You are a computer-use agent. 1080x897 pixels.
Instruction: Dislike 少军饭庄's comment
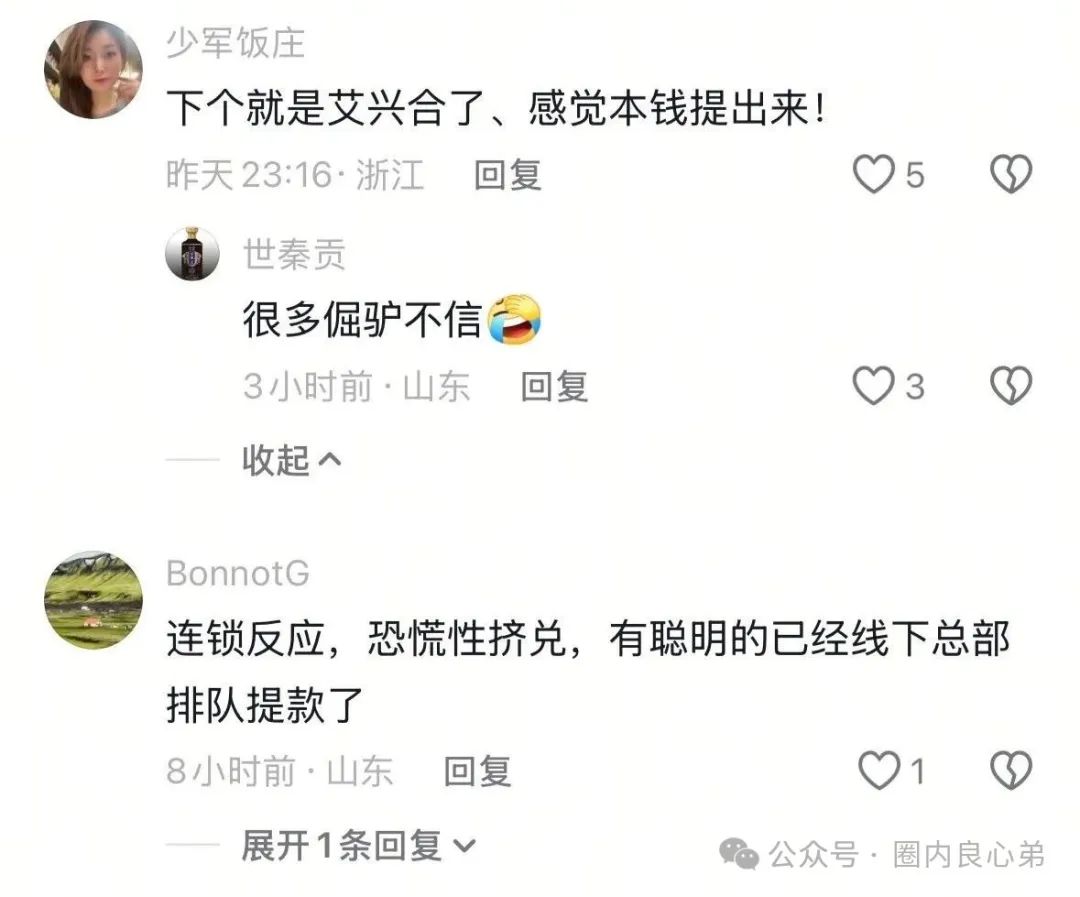1010,176
